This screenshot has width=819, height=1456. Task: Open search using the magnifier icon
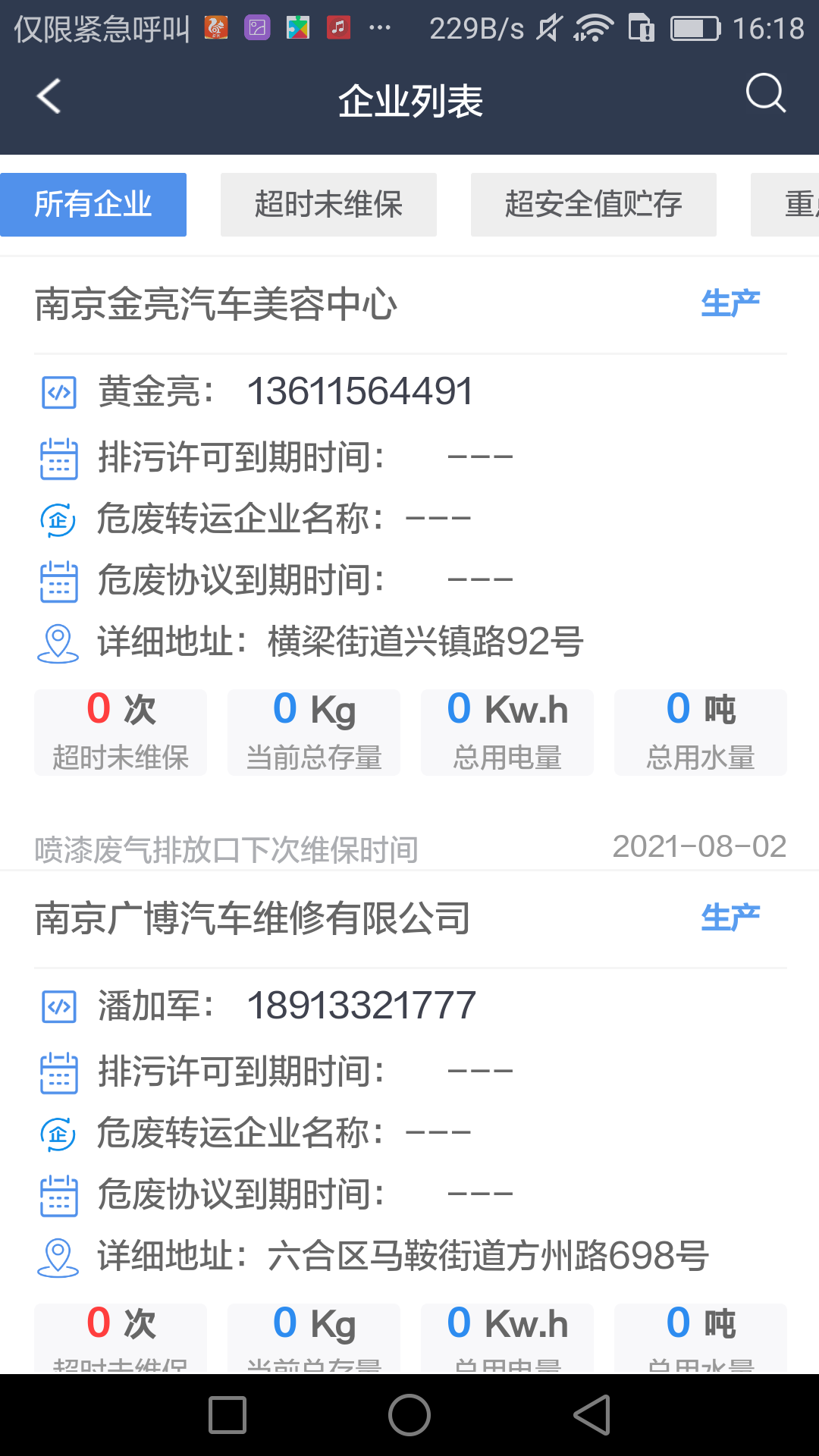[x=765, y=94]
